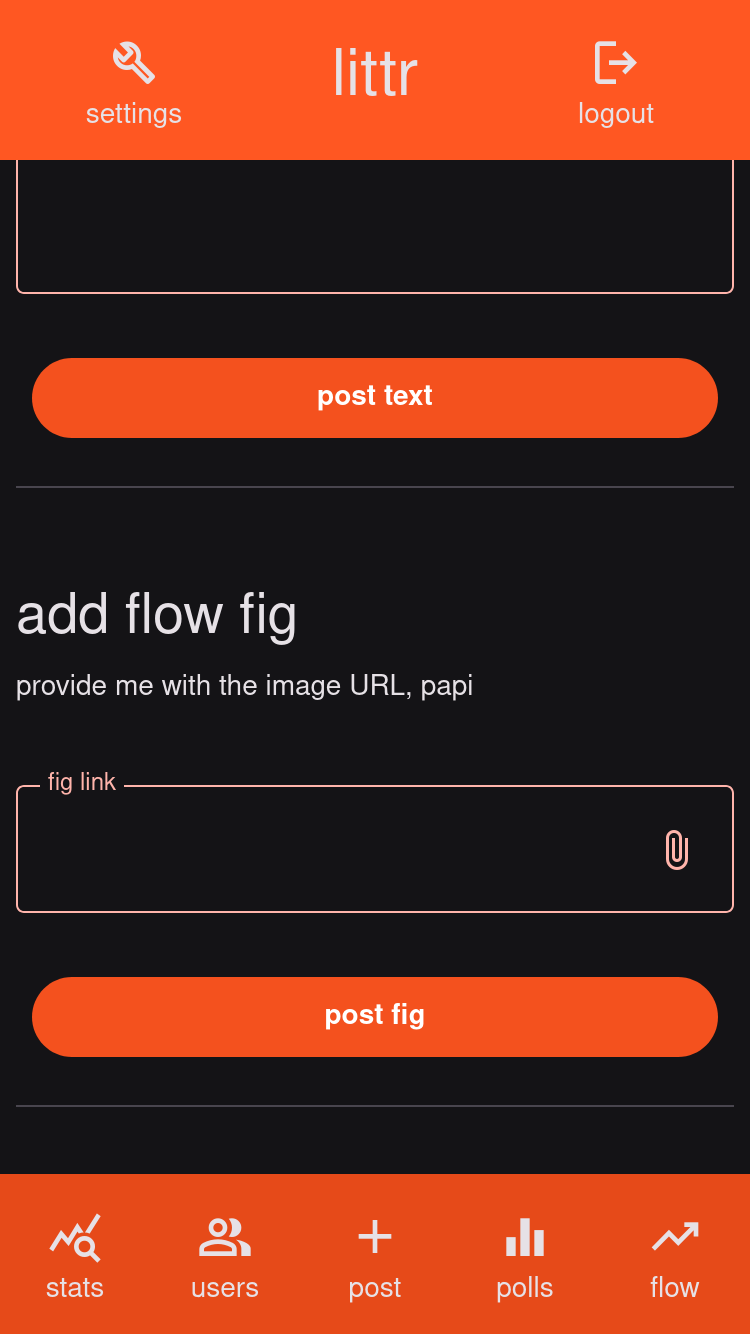Select the post menu item
The height and width of the screenshot is (1334, 750).
[374, 1288]
